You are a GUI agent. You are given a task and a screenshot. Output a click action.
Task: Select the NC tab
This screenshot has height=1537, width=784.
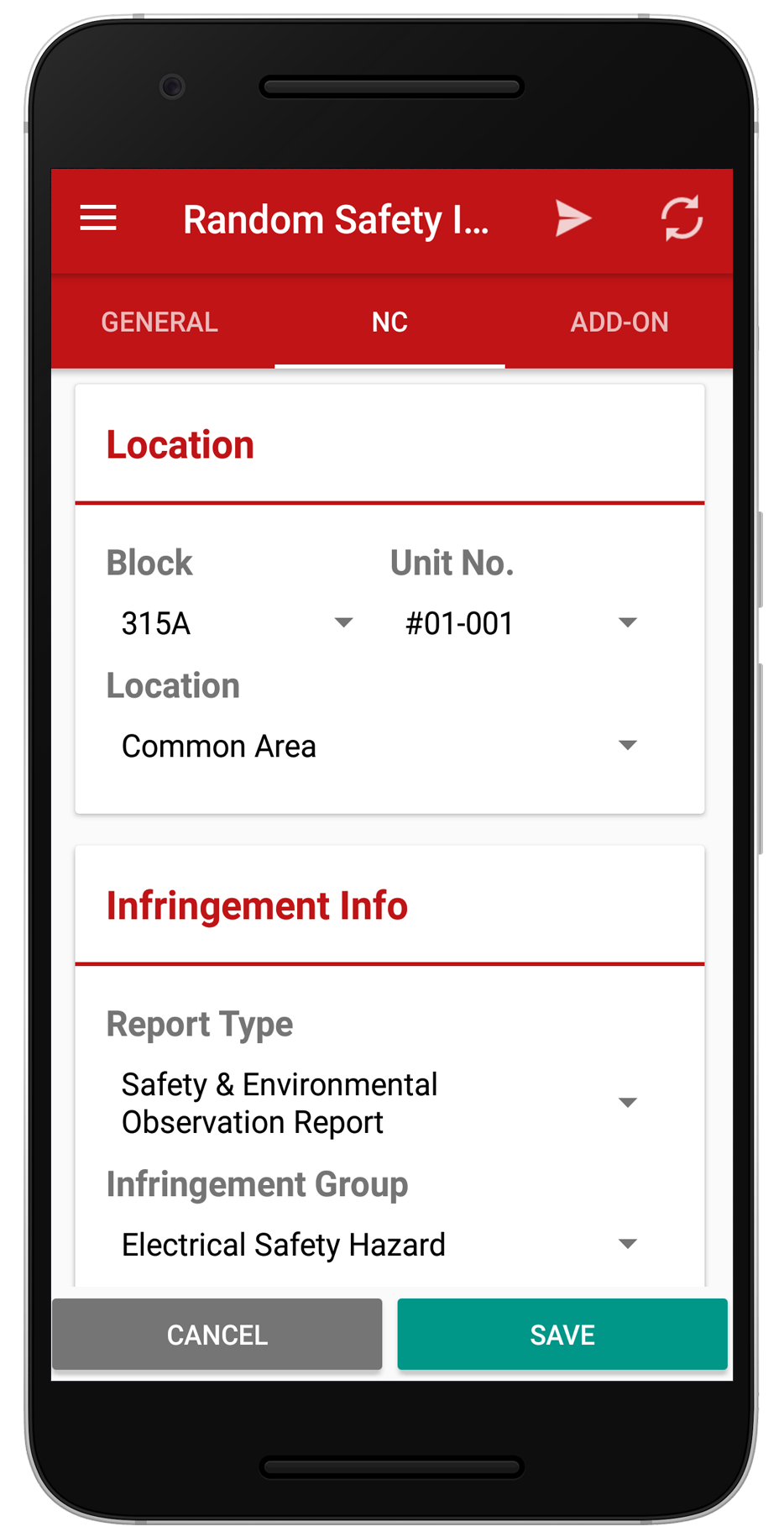click(389, 323)
